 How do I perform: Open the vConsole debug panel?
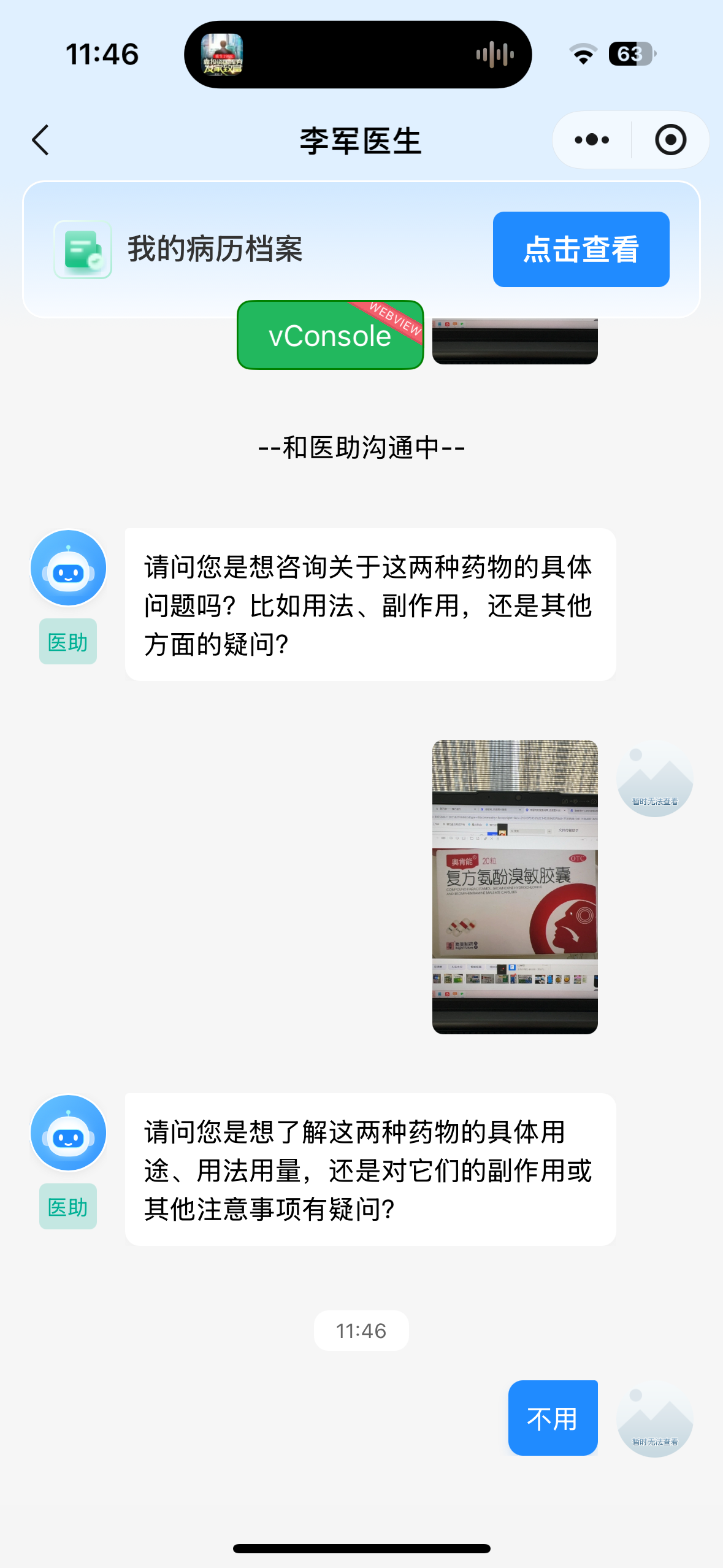coord(330,336)
